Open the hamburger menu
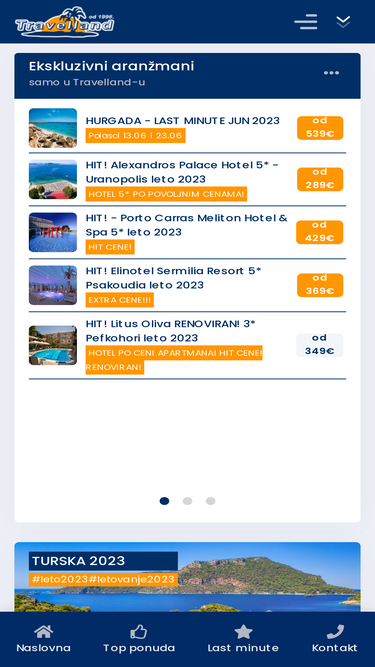The image size is (375, 667). 306,22
